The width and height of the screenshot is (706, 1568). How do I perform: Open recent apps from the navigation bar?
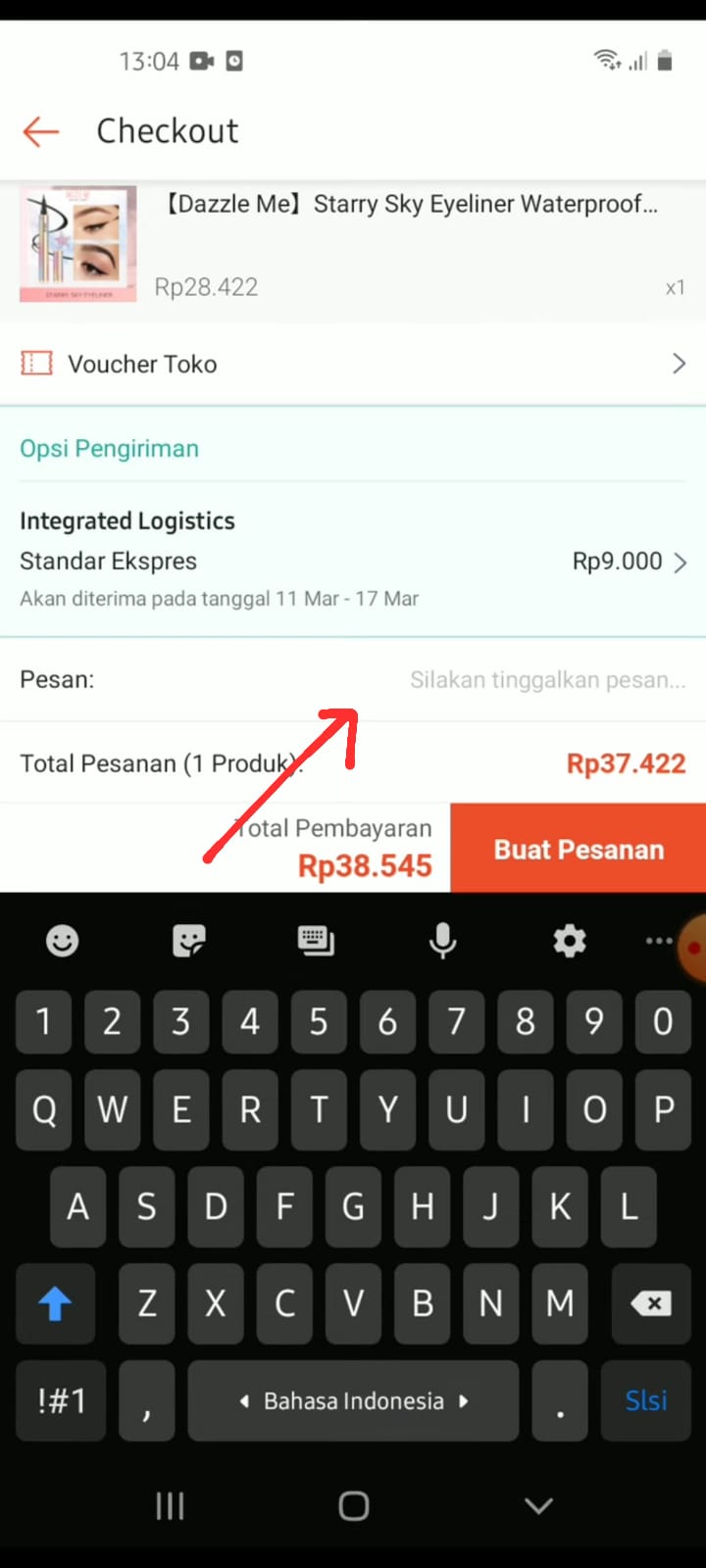170,1504
